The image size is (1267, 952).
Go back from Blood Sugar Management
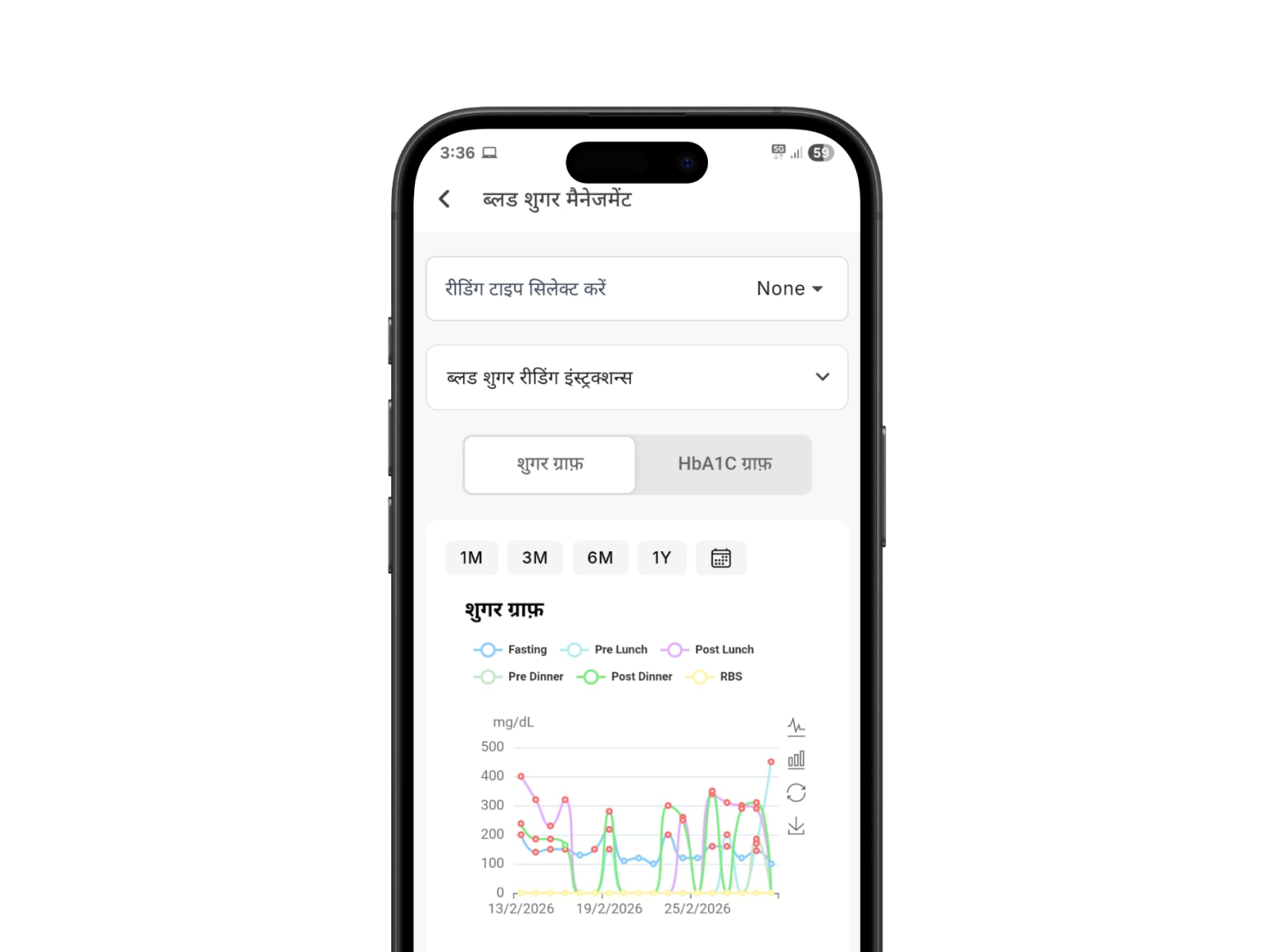click(x=445, y=200)
